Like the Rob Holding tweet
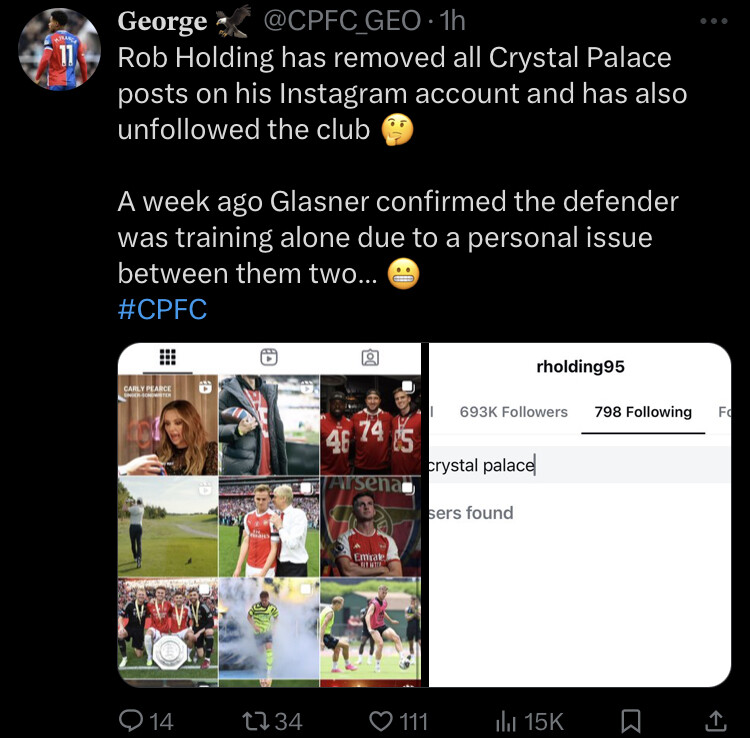The width and height of the screenshot is (750, 738). 397,721
